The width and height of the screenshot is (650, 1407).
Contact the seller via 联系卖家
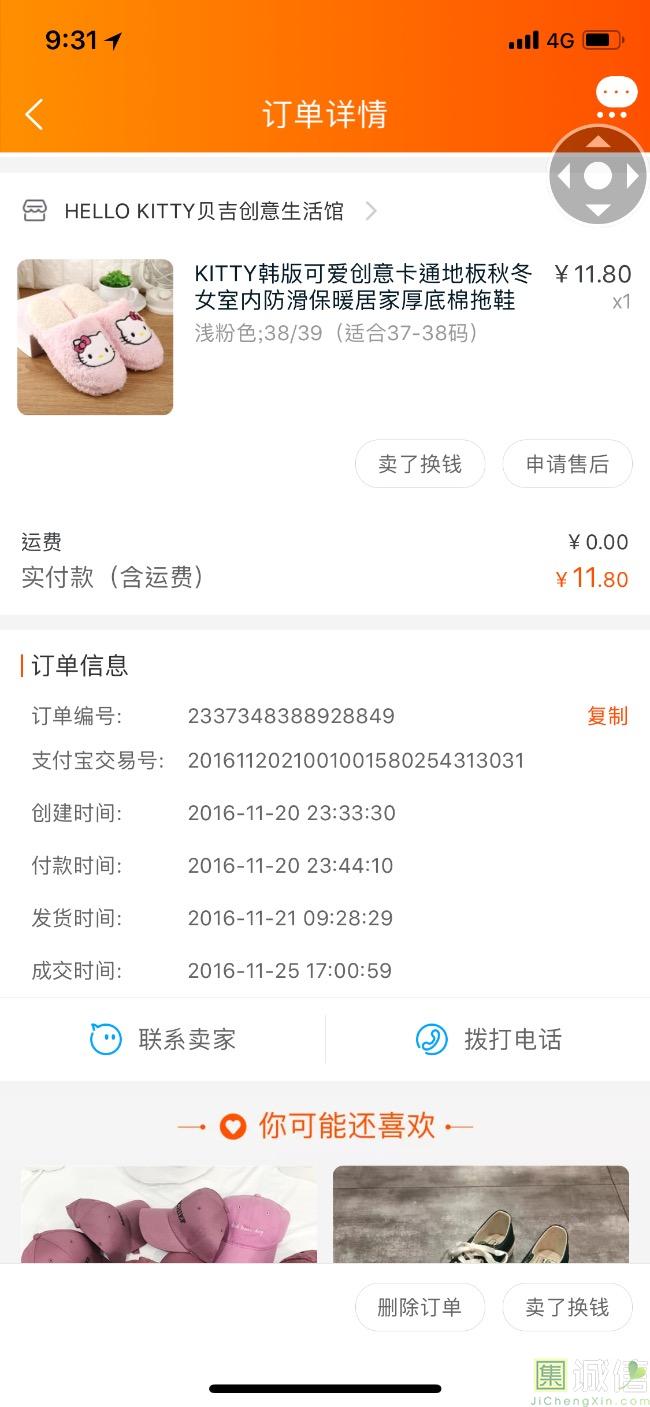tap(163, 1039)
